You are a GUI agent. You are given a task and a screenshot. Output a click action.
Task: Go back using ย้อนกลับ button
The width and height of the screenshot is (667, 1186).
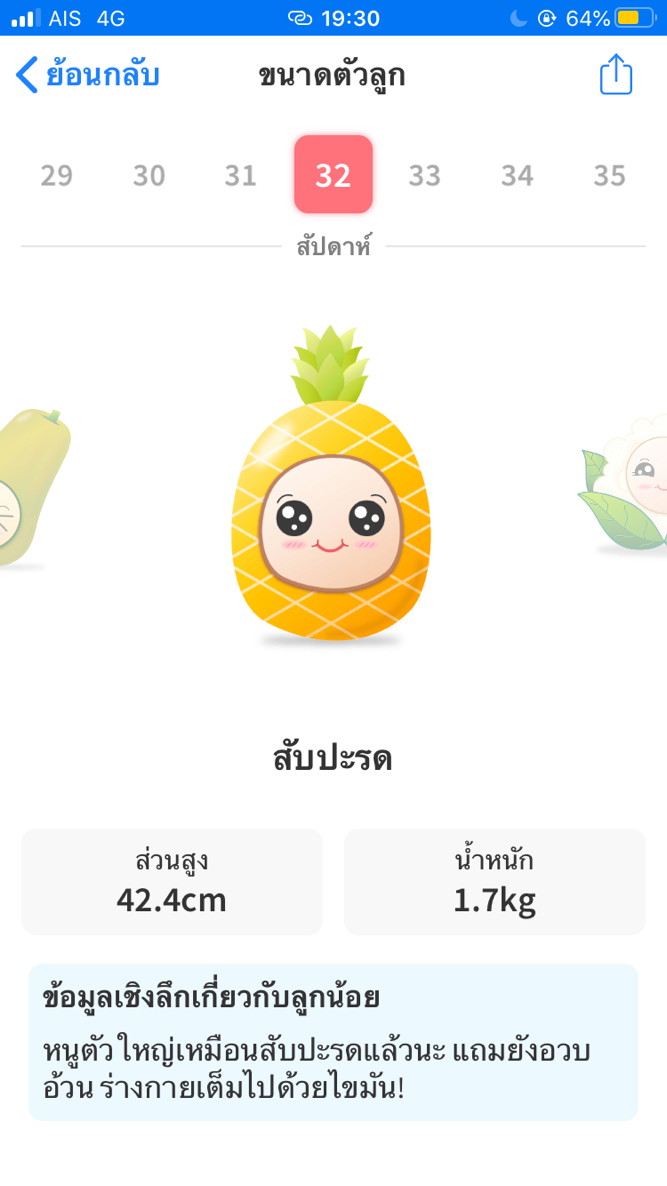(x=88, y=75)
